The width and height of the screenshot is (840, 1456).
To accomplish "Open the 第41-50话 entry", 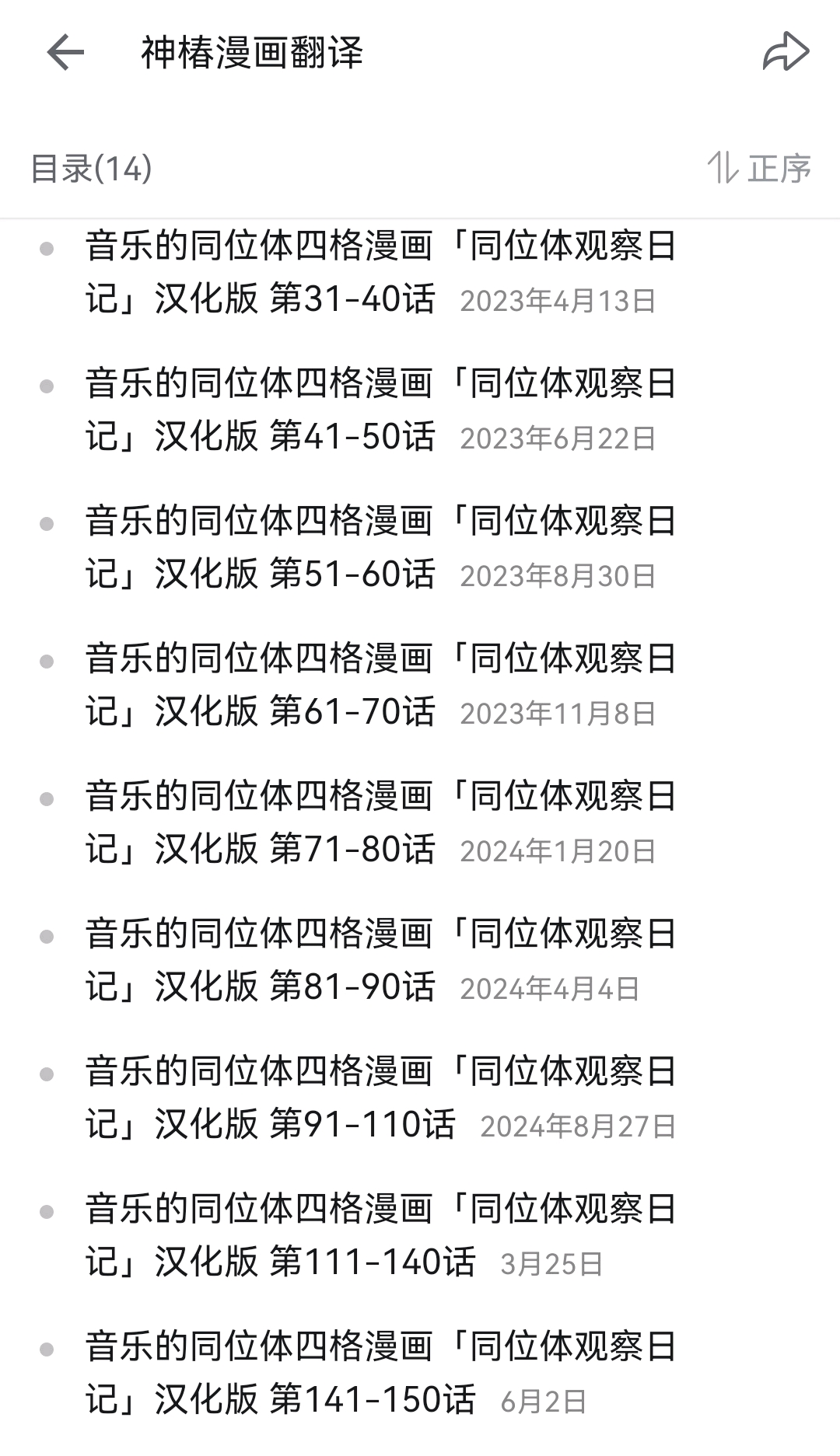I will (380, 410).
